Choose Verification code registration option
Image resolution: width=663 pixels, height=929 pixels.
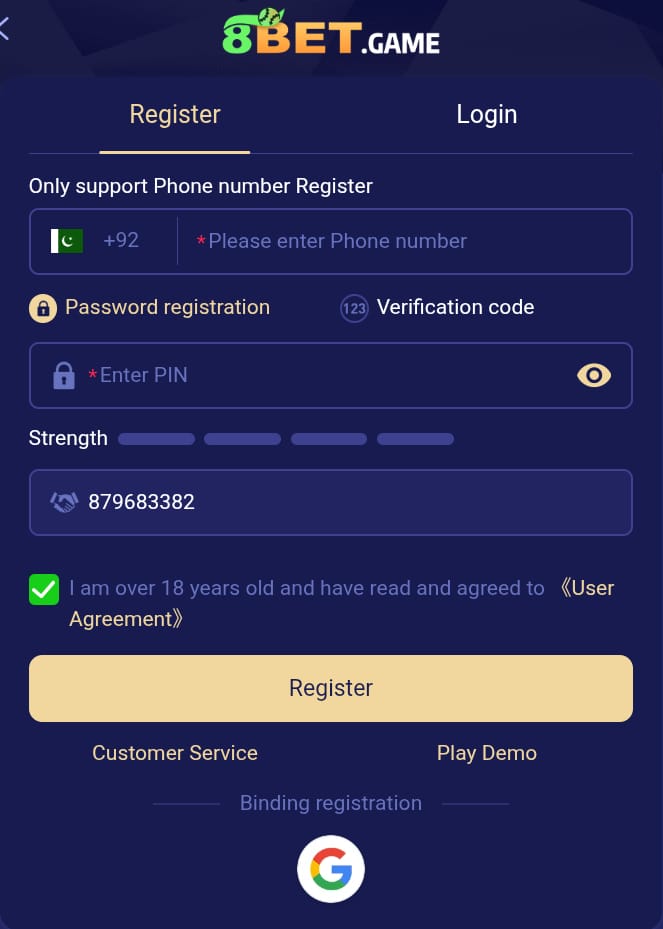(x=438, y=308)
